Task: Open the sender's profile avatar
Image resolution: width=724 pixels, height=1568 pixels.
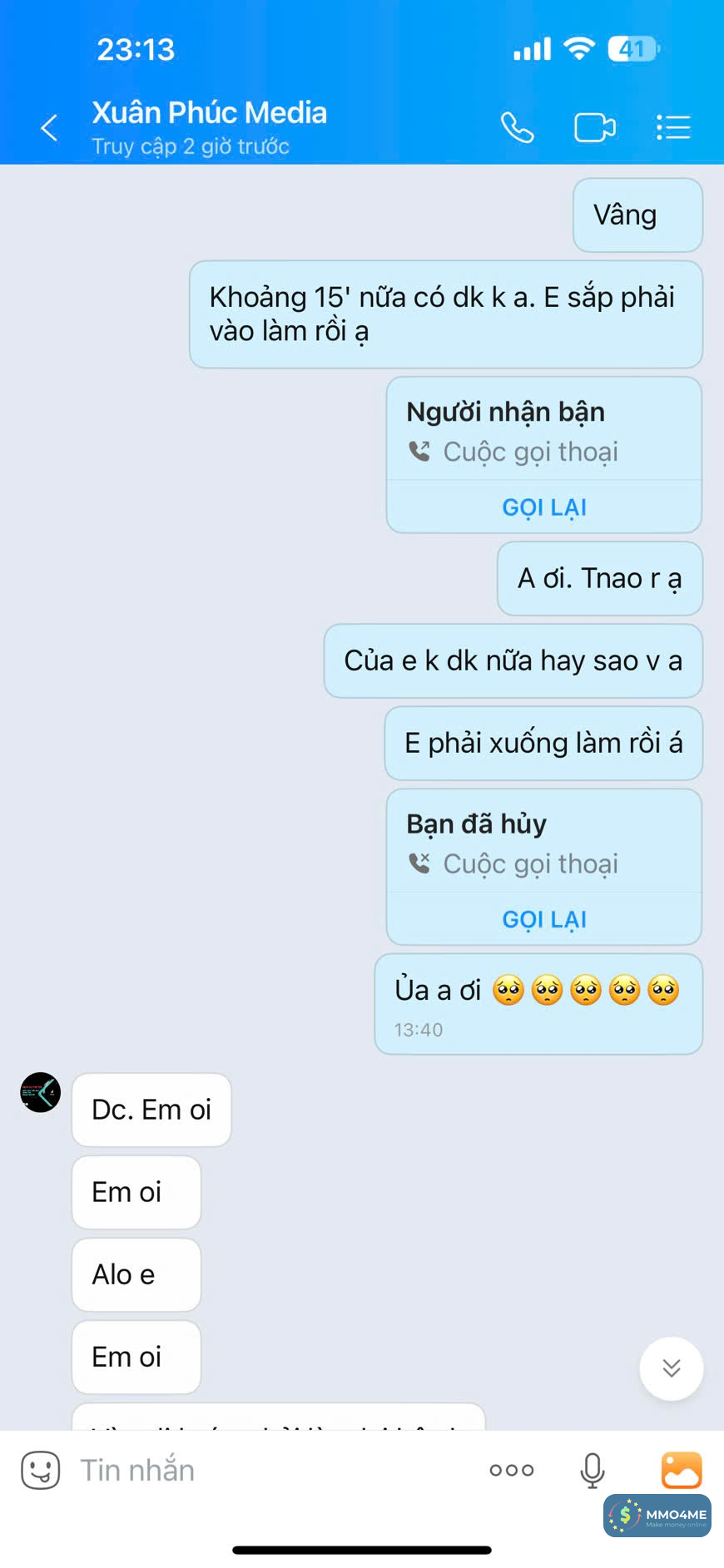Action: 41,1092
